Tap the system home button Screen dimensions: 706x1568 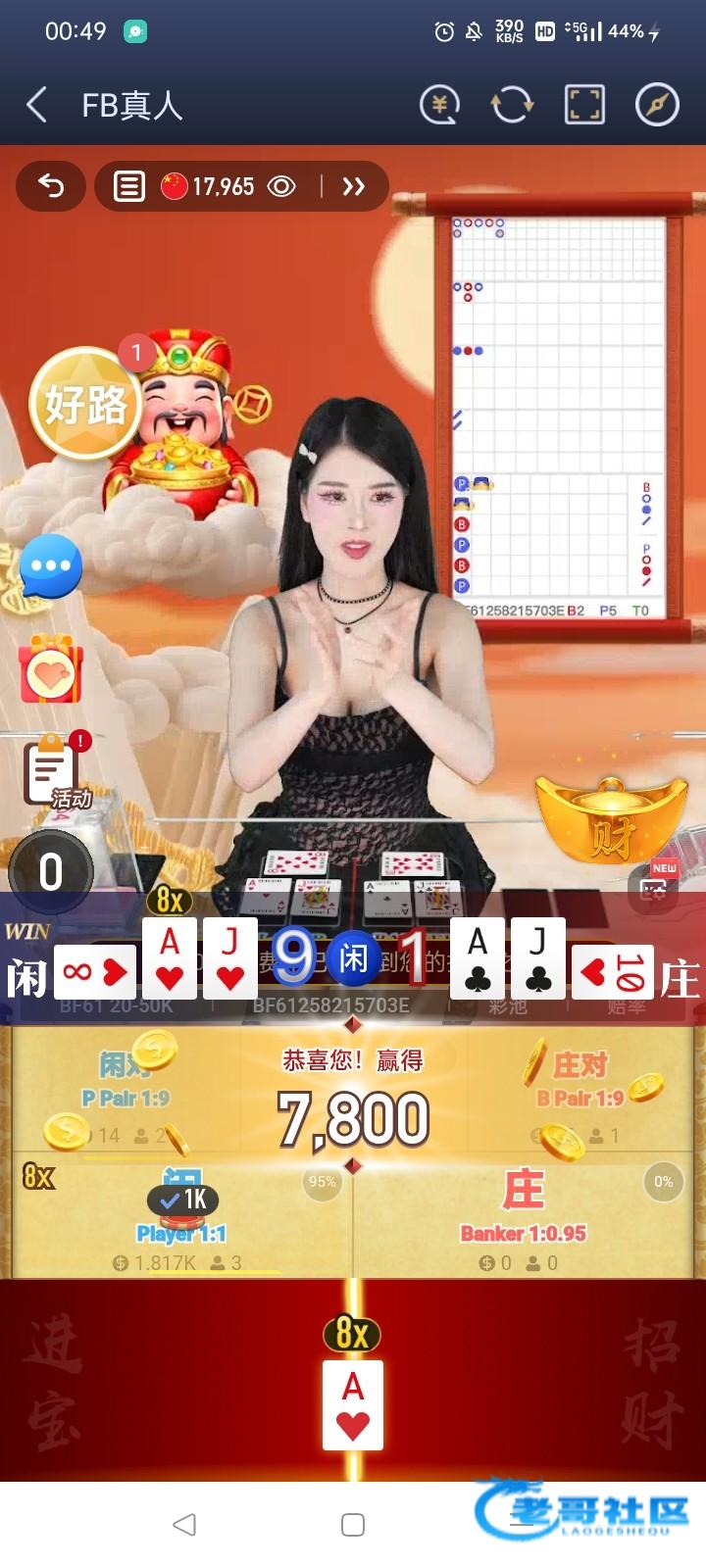tap(353, 1524)
